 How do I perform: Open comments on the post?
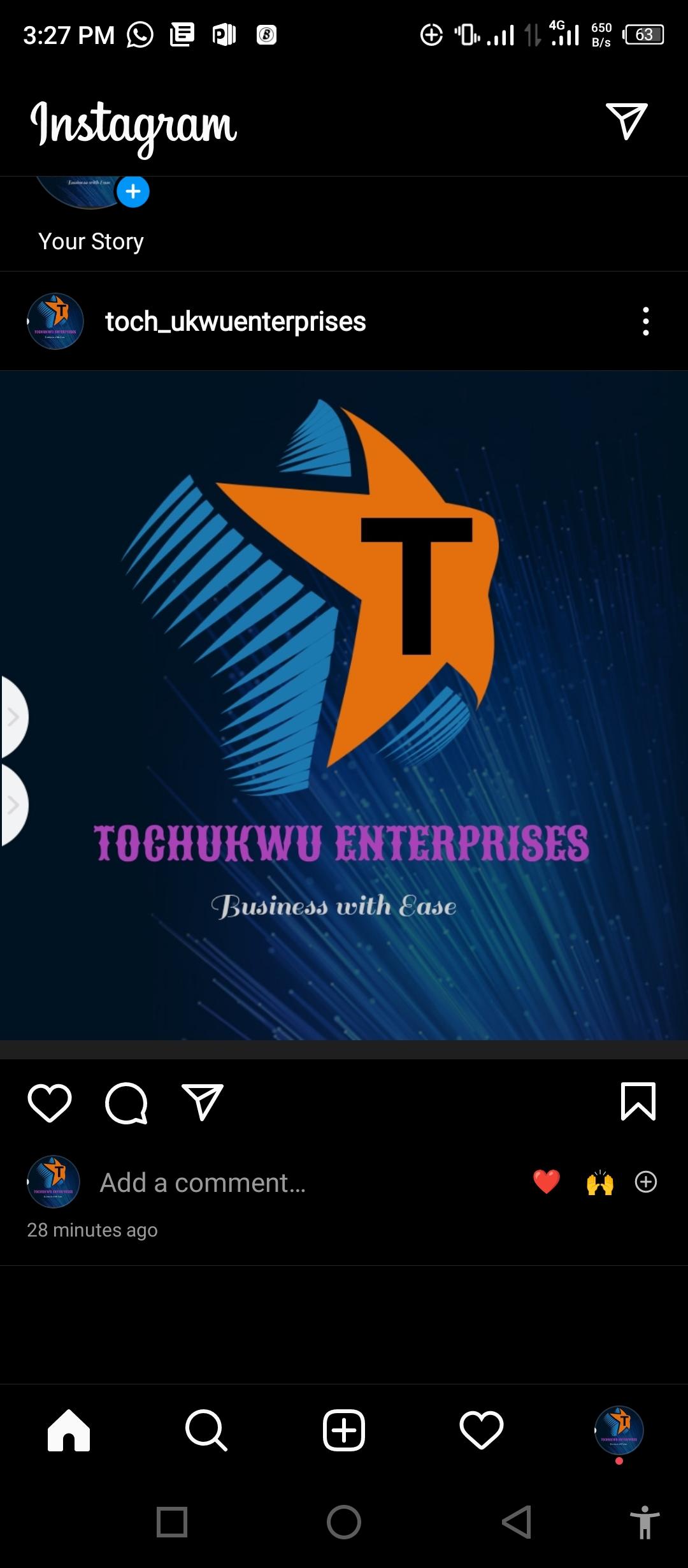tap(126, 1103)
